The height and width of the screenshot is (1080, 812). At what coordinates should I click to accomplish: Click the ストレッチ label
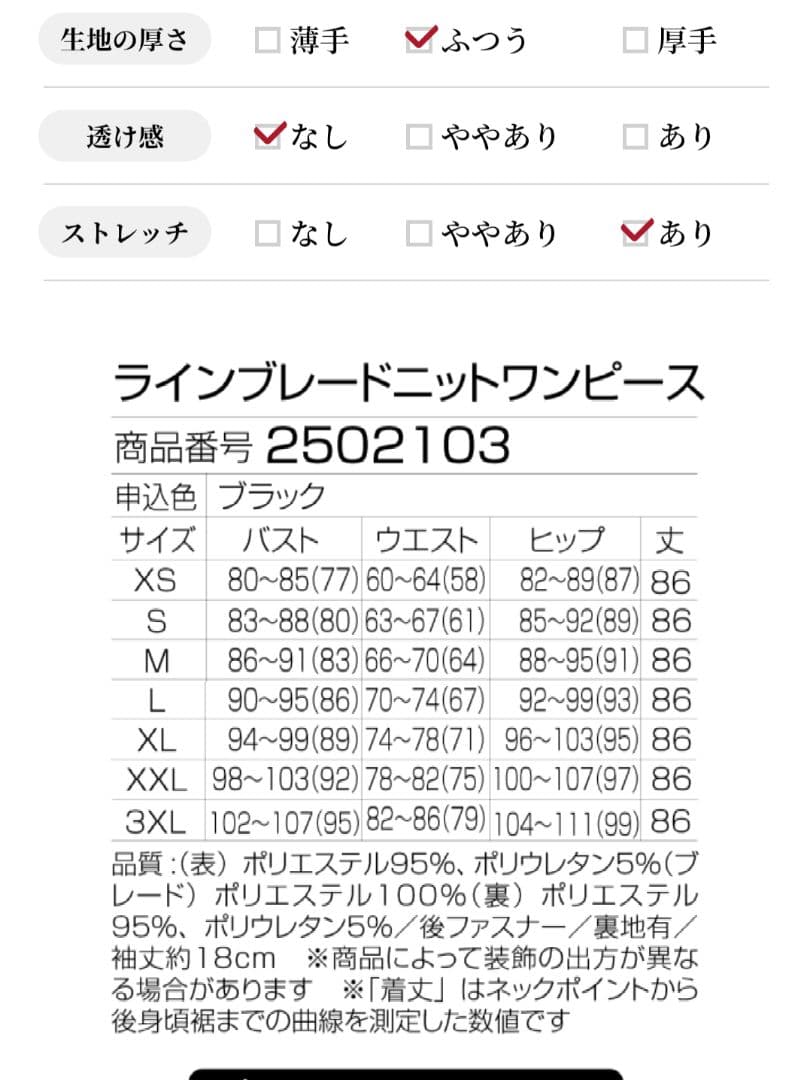pyautogui.click(x=124, y=231)
